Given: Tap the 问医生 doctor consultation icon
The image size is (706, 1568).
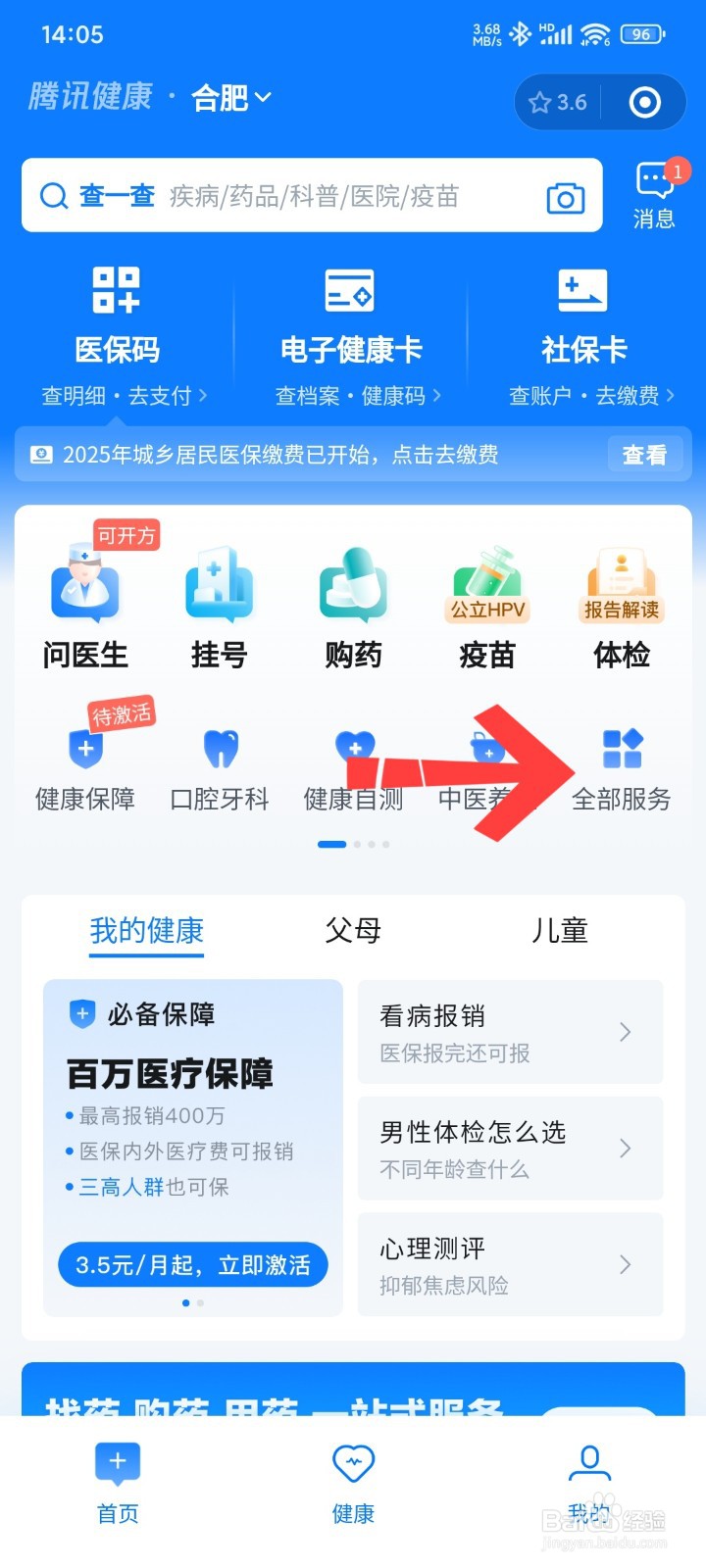Looking at the screenshot, I should coord(85,606).
